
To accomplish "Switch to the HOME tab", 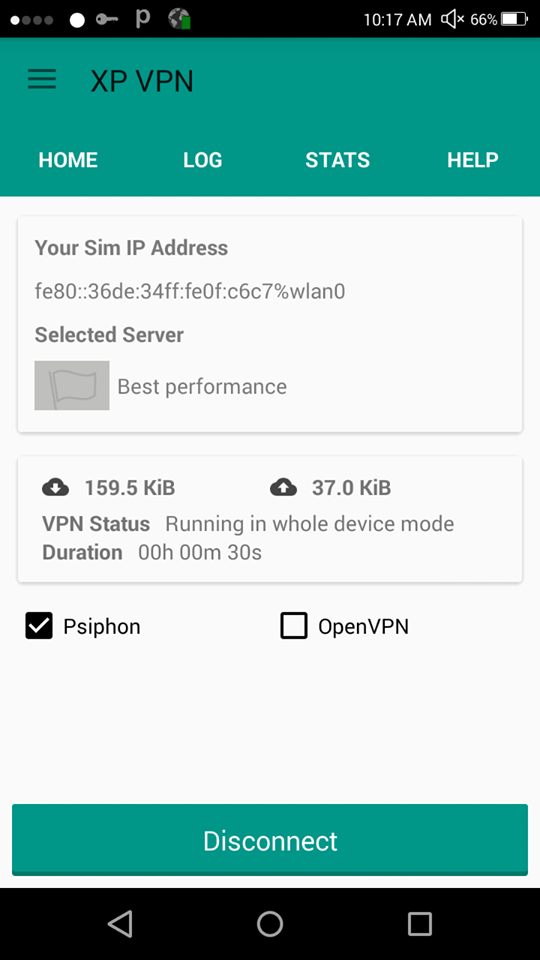I will tap(68, 160).
